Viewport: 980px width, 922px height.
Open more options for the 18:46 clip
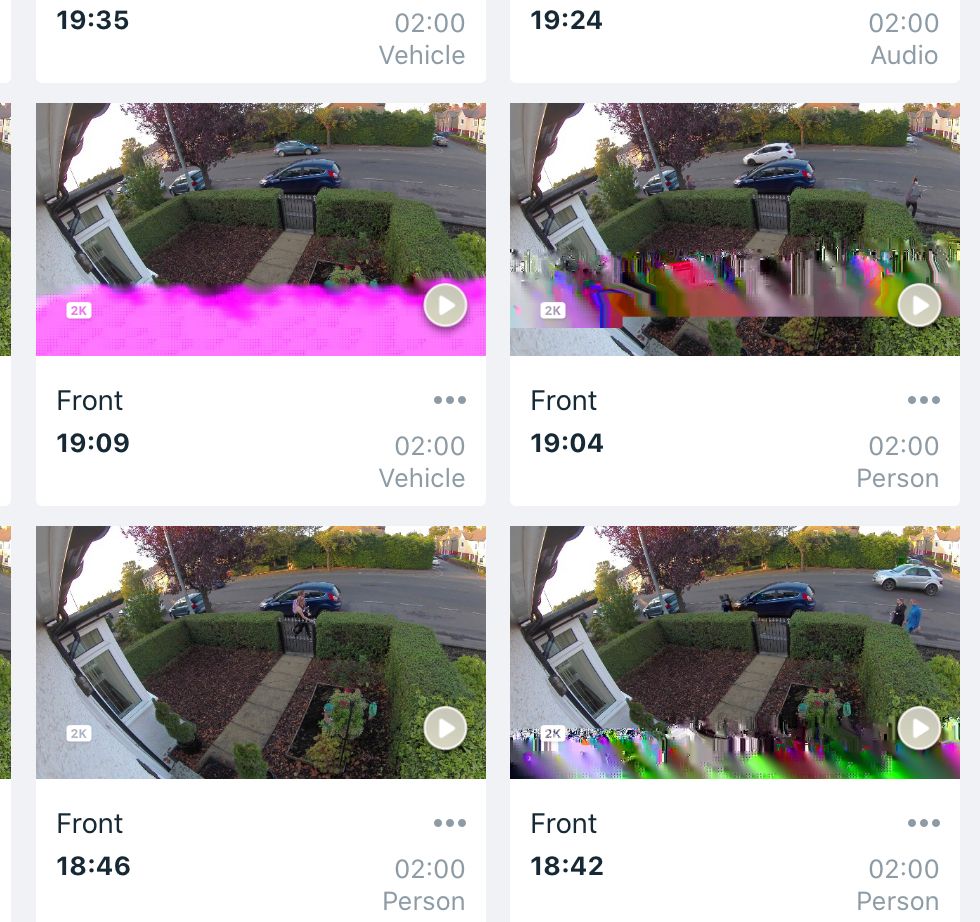[449, 823]
